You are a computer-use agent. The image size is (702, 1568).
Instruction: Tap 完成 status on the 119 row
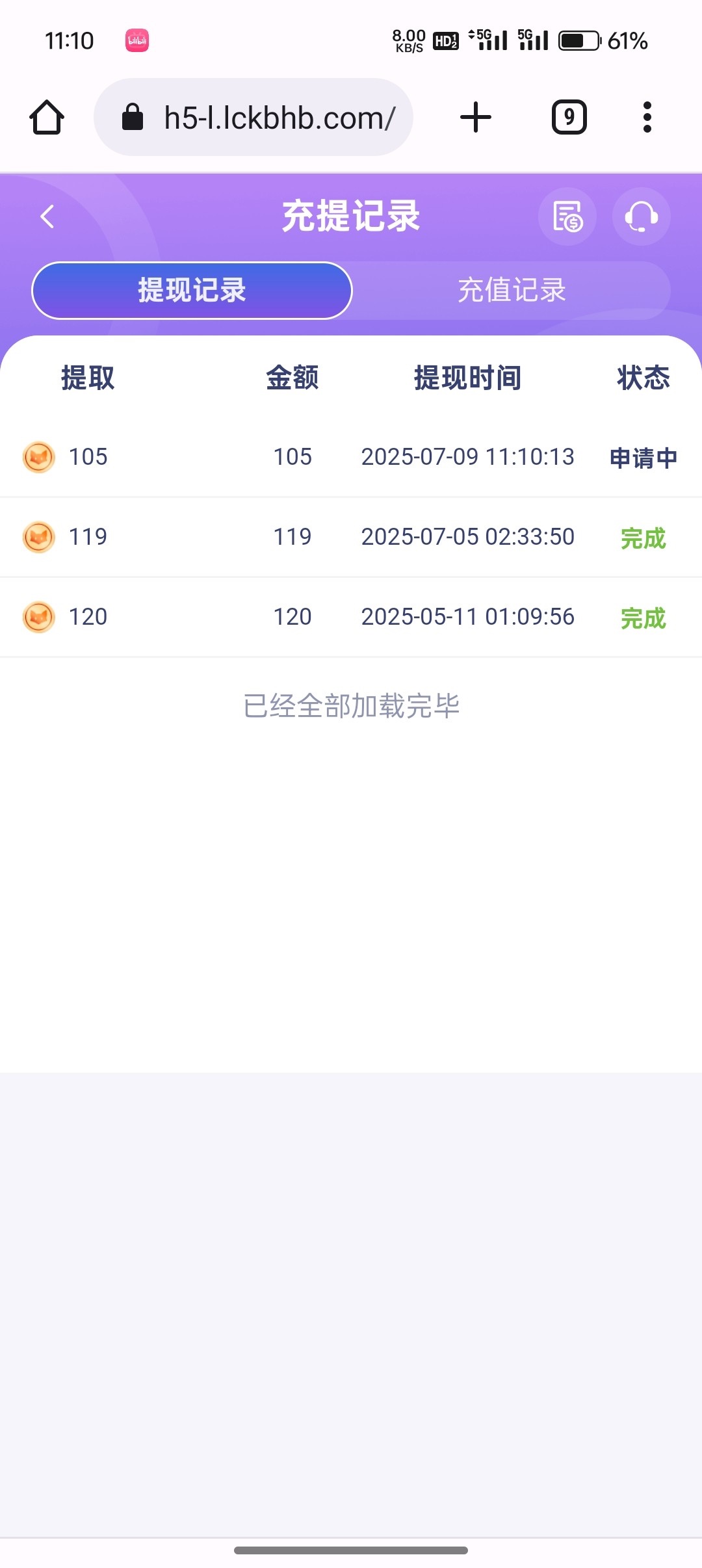click(x=644, y=537)
